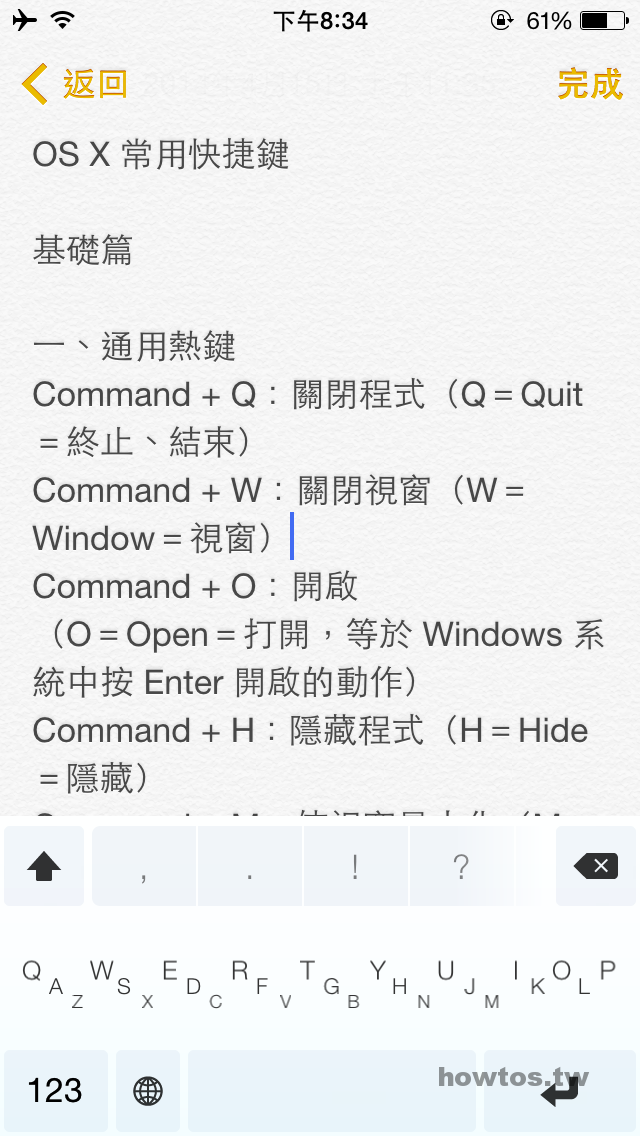Insert a period from the keyboard
The image size is (640, 1136).
click(x=249, y=866)
